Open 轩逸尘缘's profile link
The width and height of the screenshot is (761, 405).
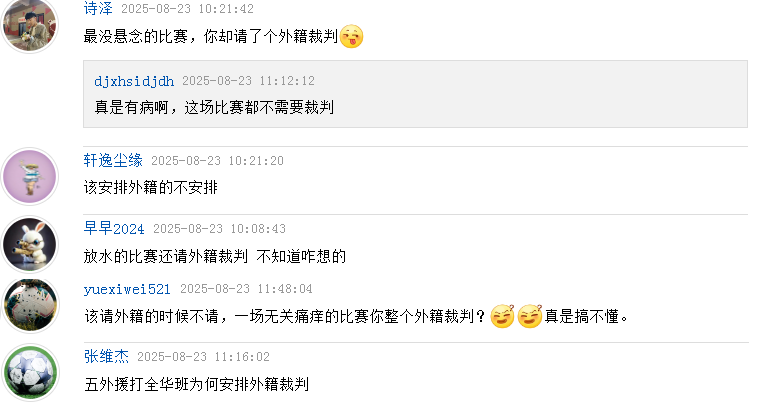click(x=113, y=160)
